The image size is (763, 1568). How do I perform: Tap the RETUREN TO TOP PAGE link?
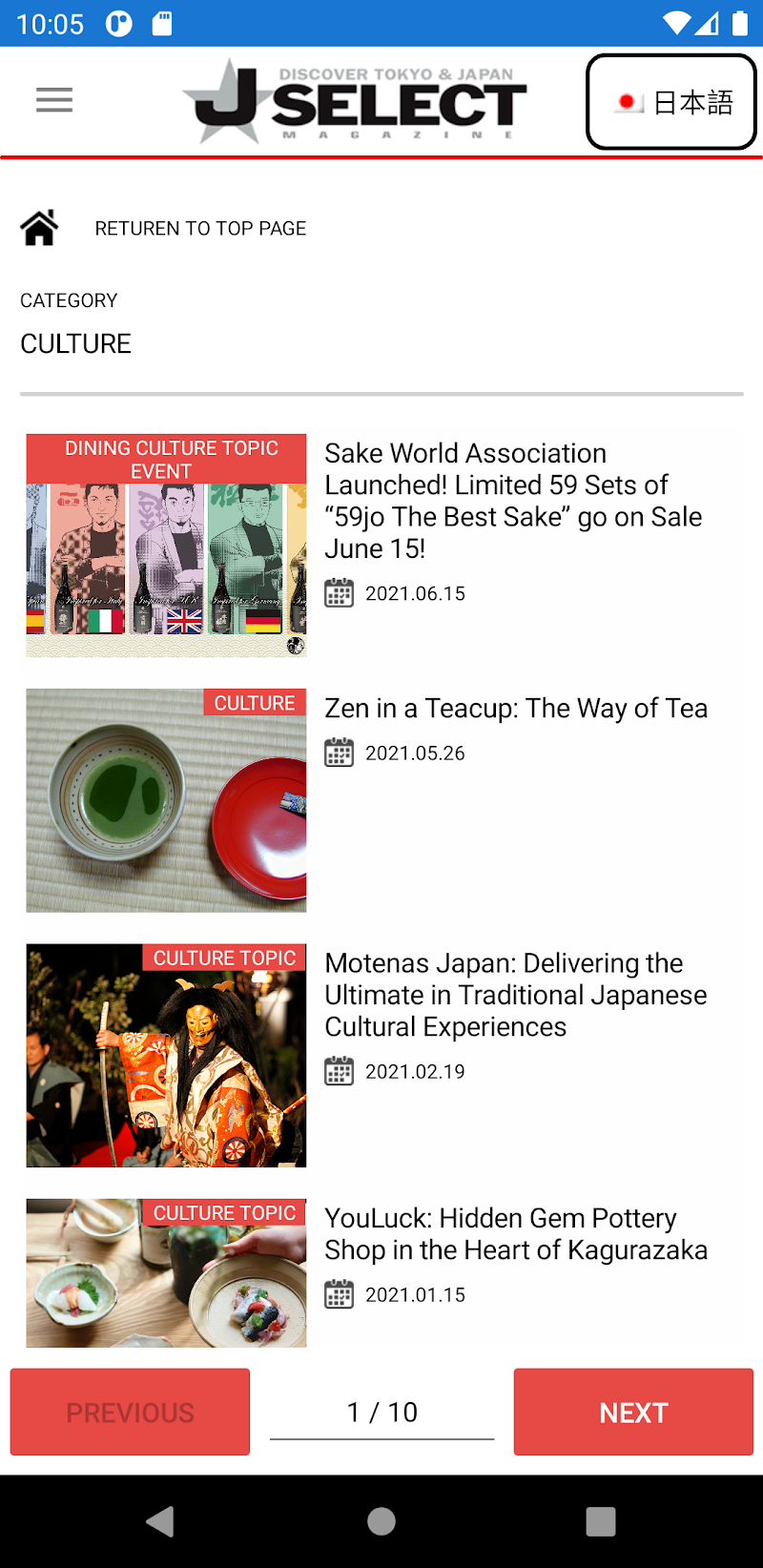(x=200, y=229)
